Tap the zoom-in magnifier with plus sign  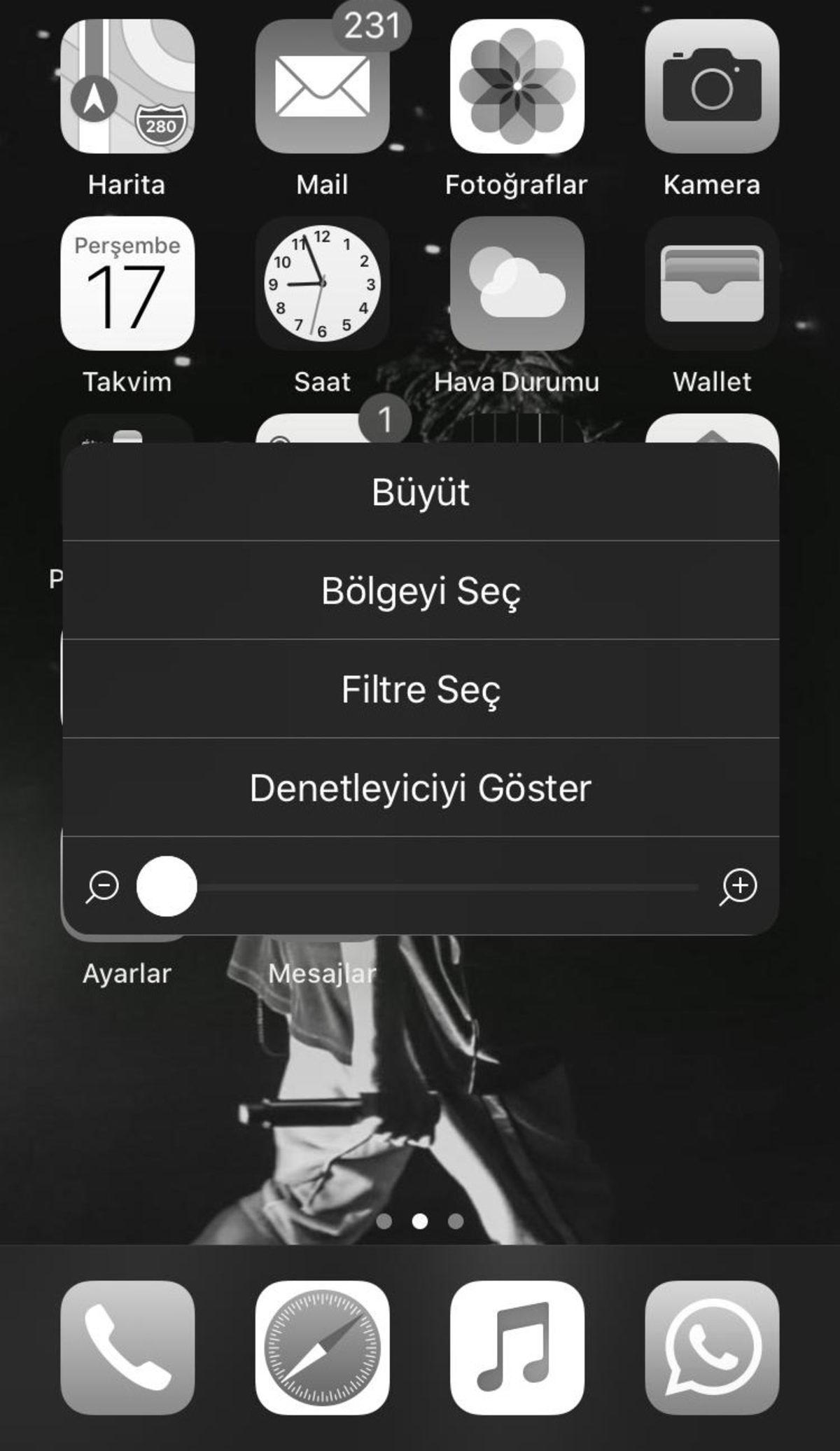click(740, 886)
